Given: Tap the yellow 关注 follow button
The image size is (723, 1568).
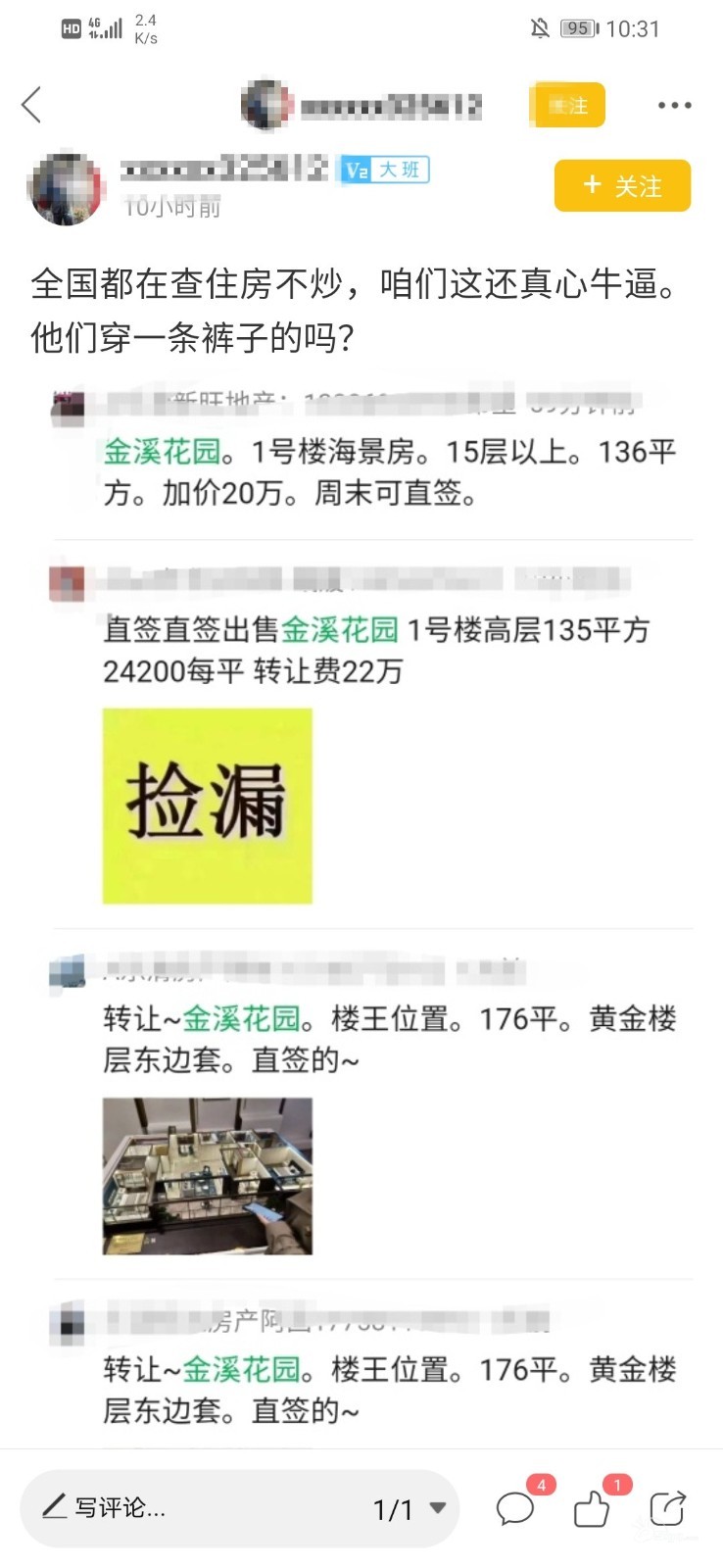Looking at the screenshot, I should [x=622, y=185].
